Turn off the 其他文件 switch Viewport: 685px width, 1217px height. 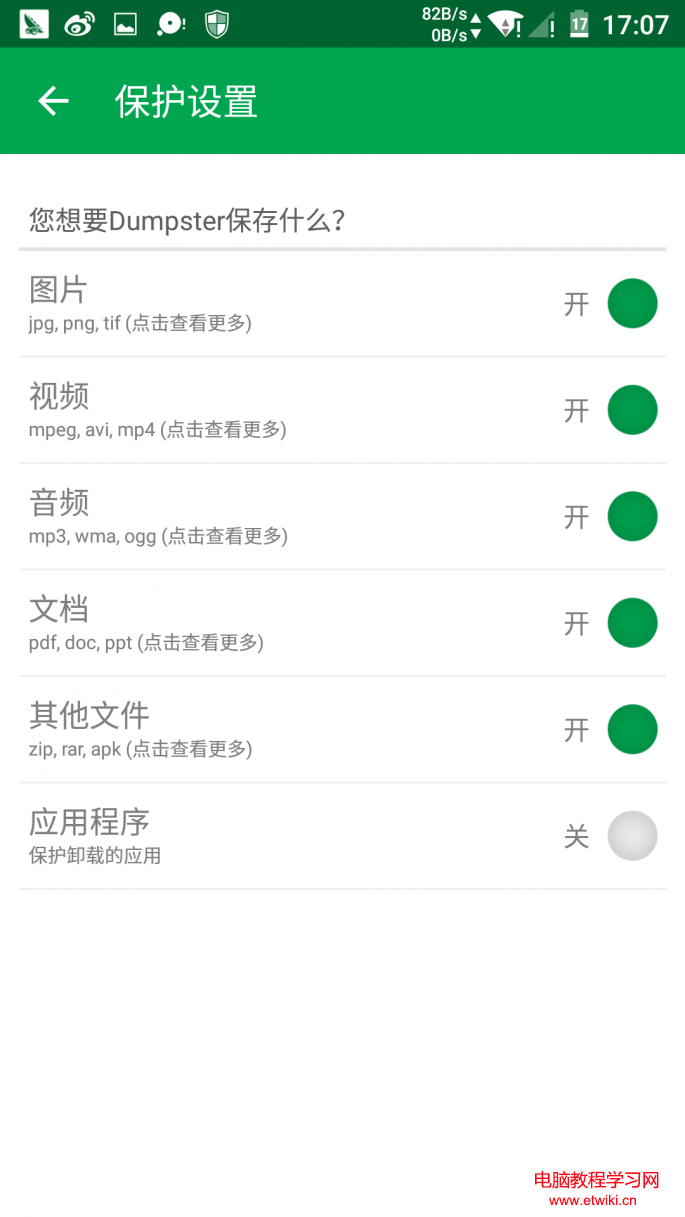click(632, 730)
